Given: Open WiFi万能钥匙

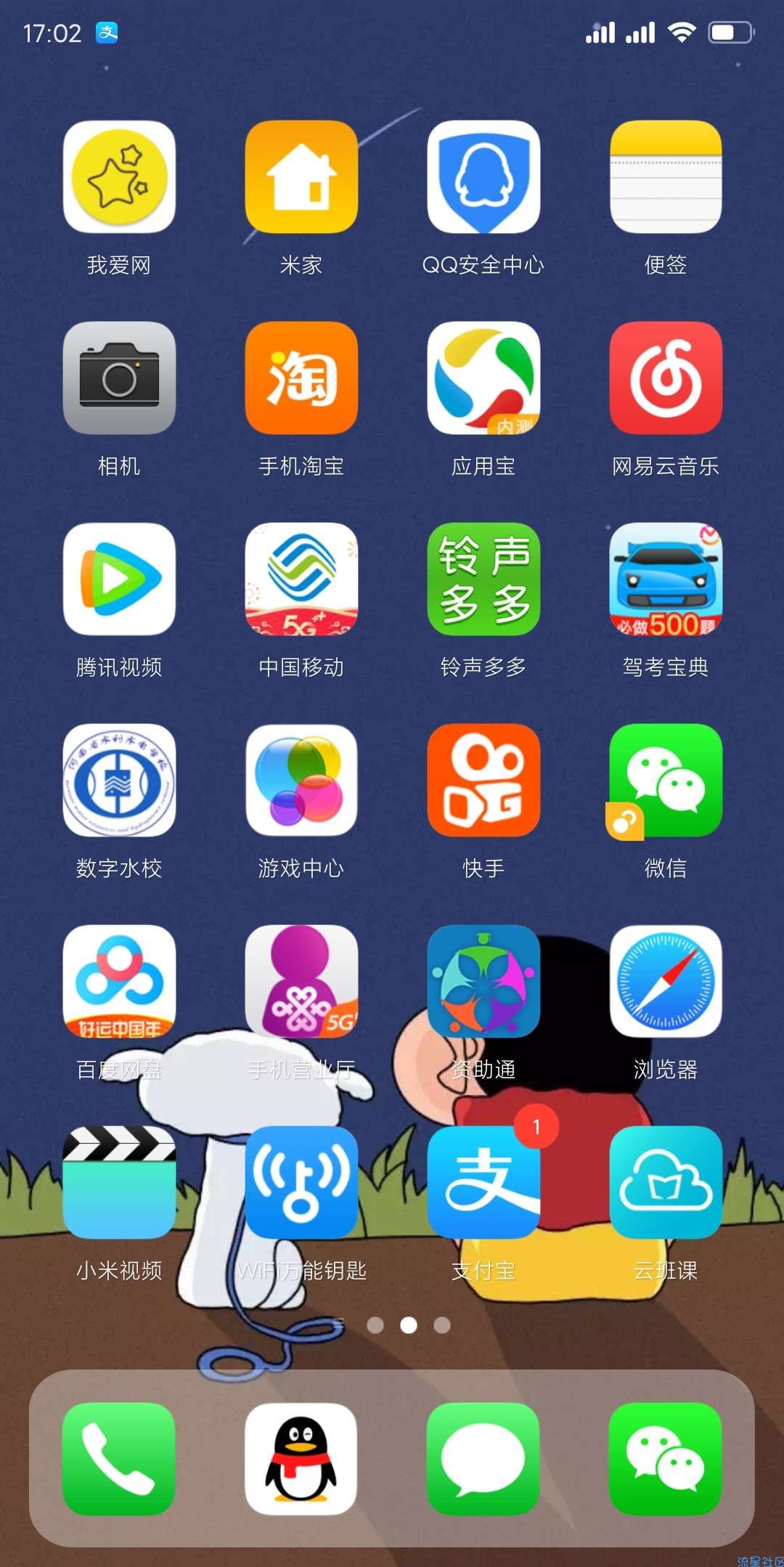Looking at the screenshot, I should [301, 1182].
